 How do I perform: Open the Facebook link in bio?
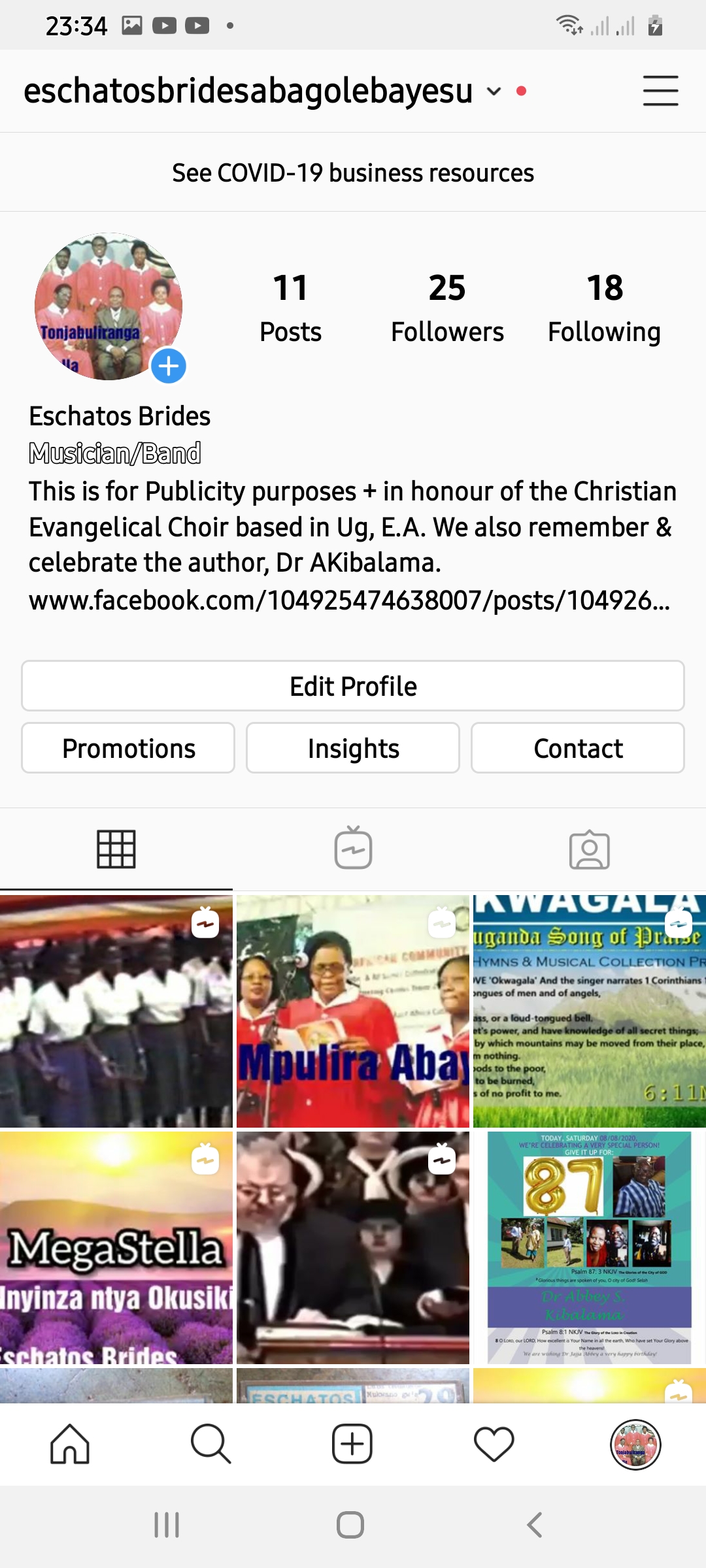click(349, 600)
